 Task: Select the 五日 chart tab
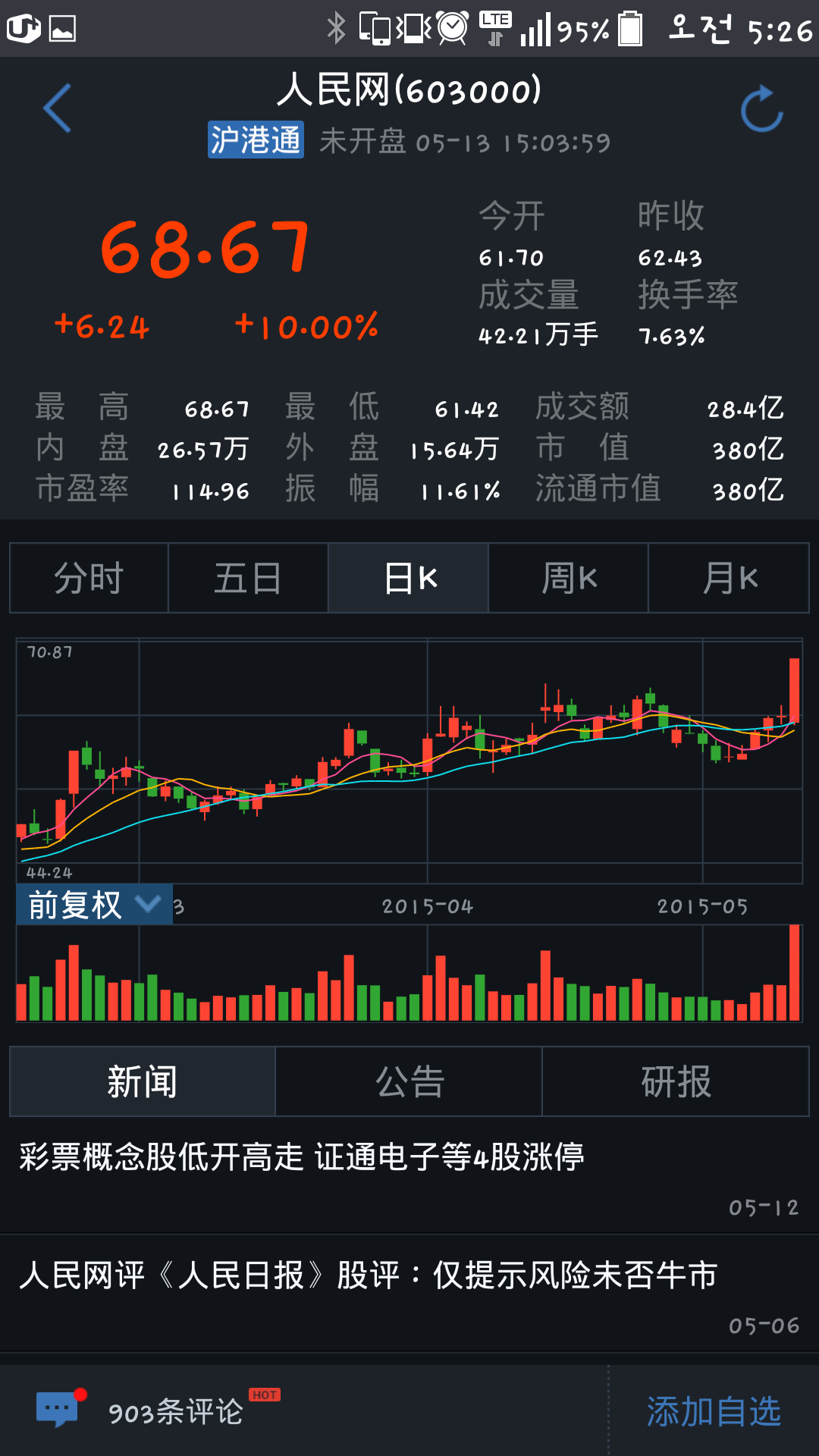pos(248,578)
